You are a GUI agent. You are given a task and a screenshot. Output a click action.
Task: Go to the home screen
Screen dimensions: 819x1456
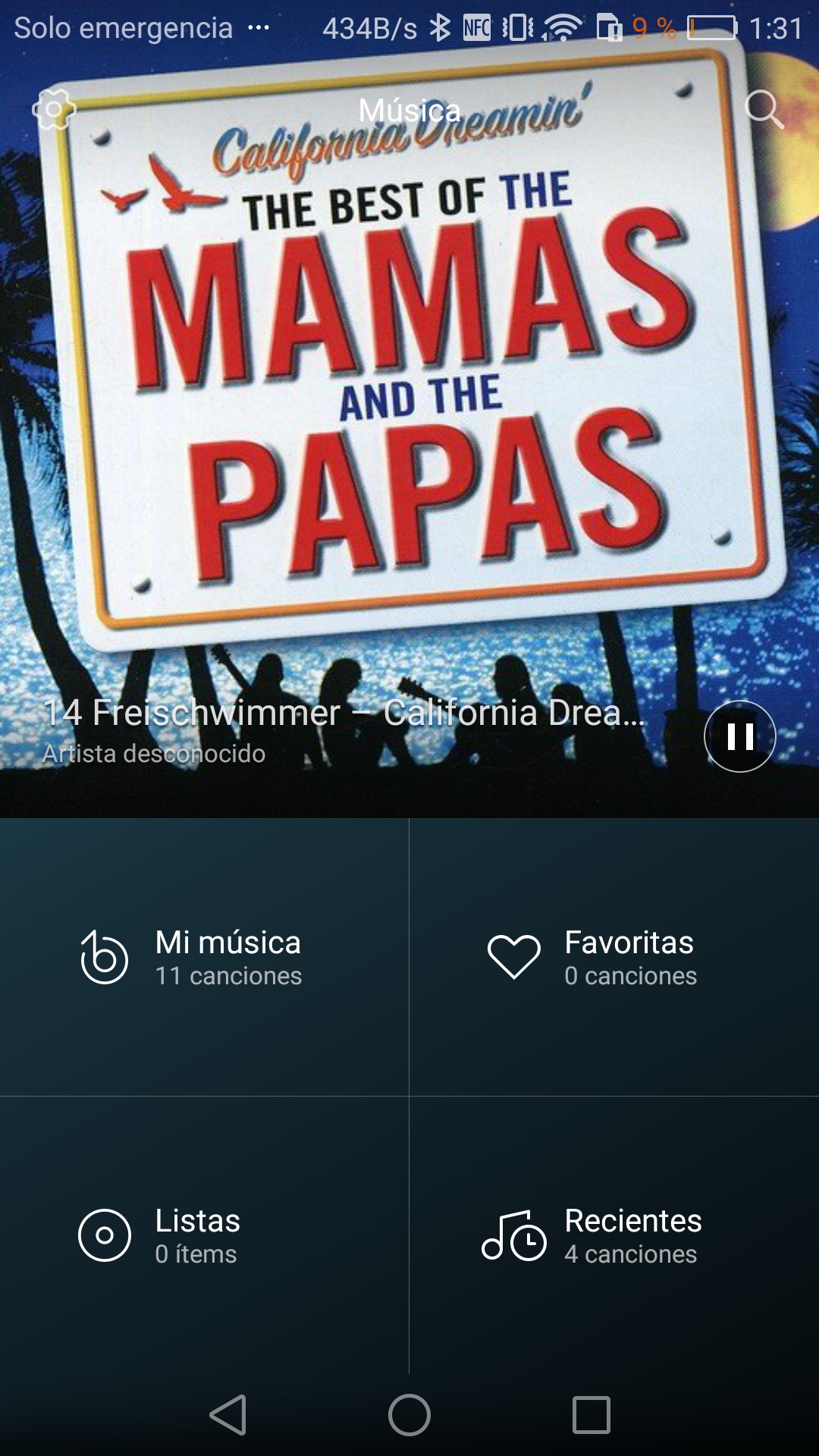409,1415
